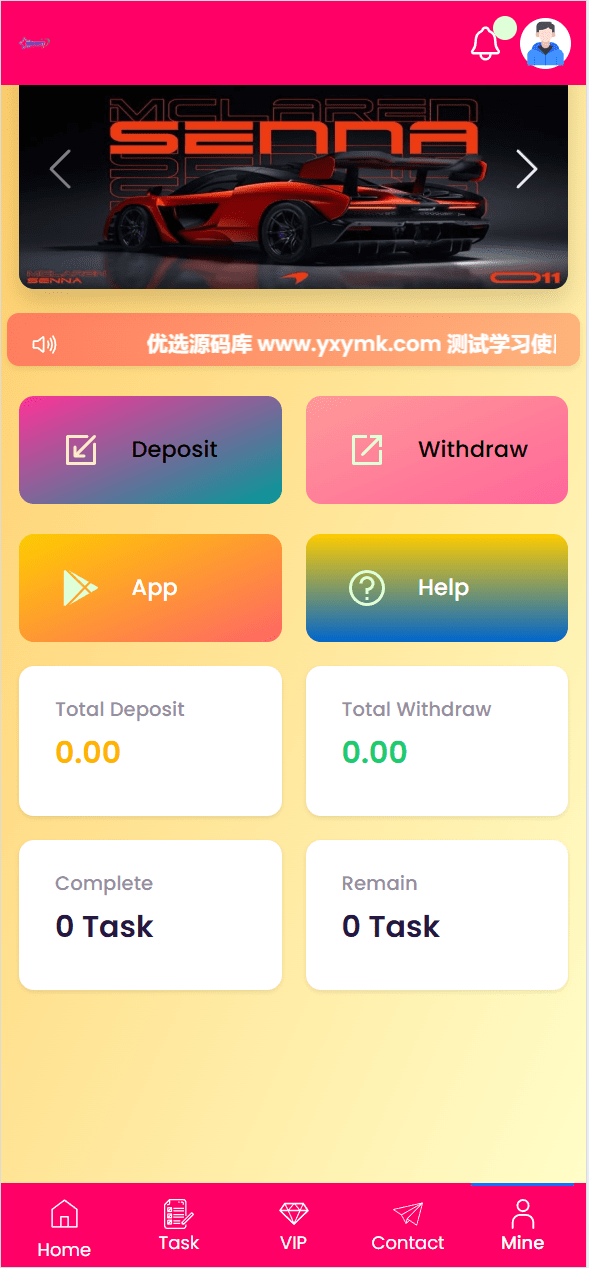Open the Withdraw option

(x=437, y=450)
